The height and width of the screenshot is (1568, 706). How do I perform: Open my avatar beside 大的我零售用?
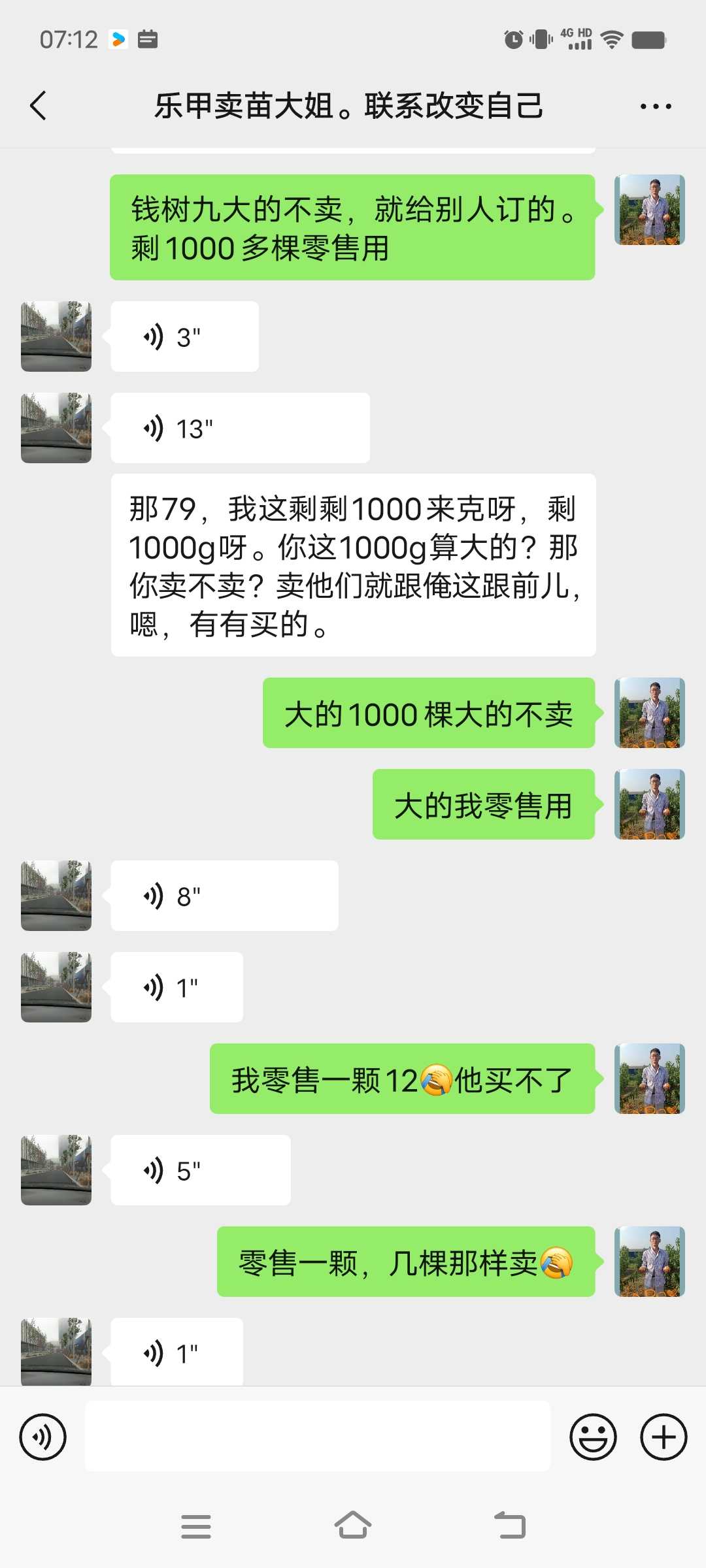click(x=650, y=804)
